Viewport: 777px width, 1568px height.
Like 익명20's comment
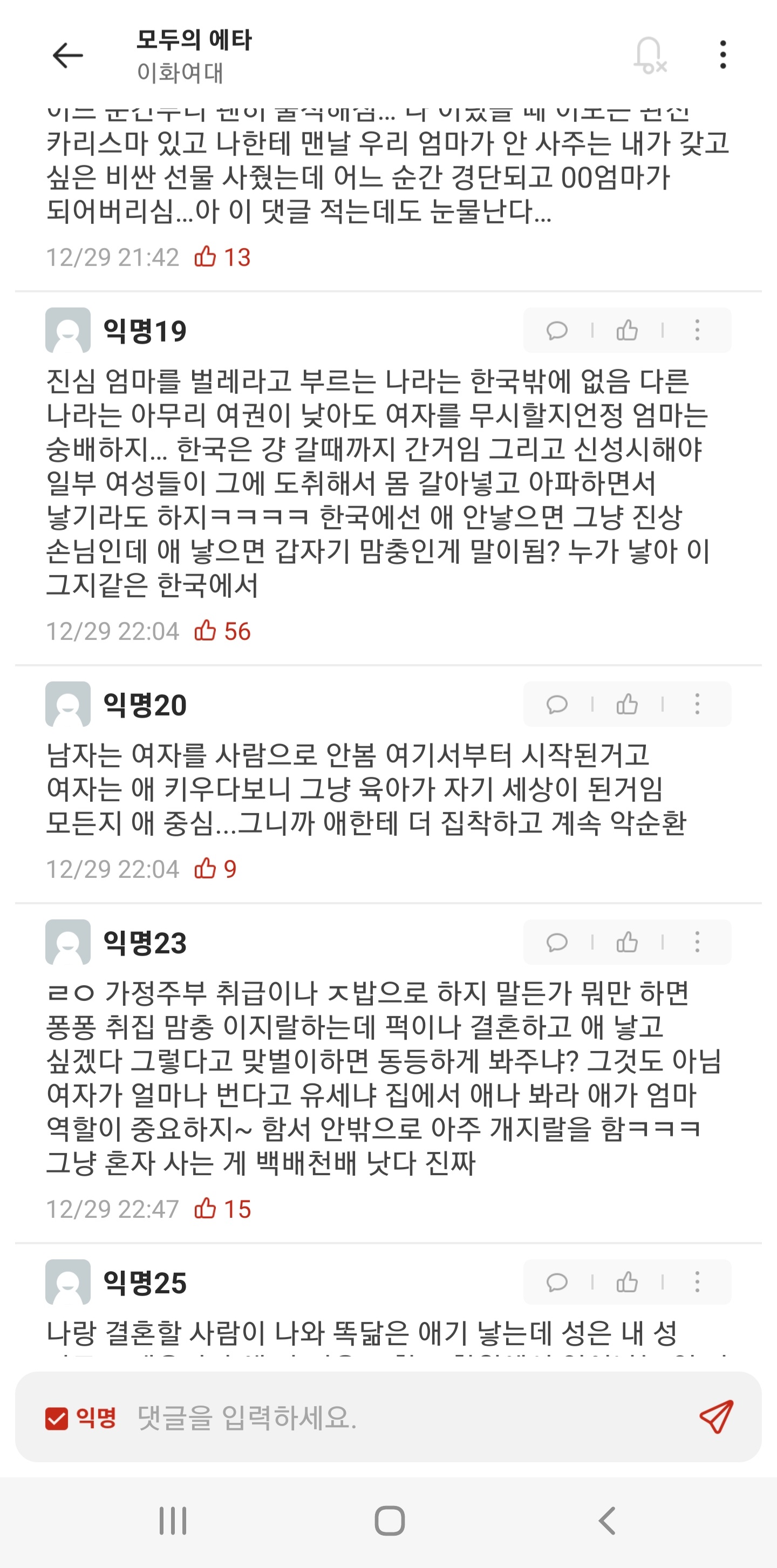[x=627, y=704]
